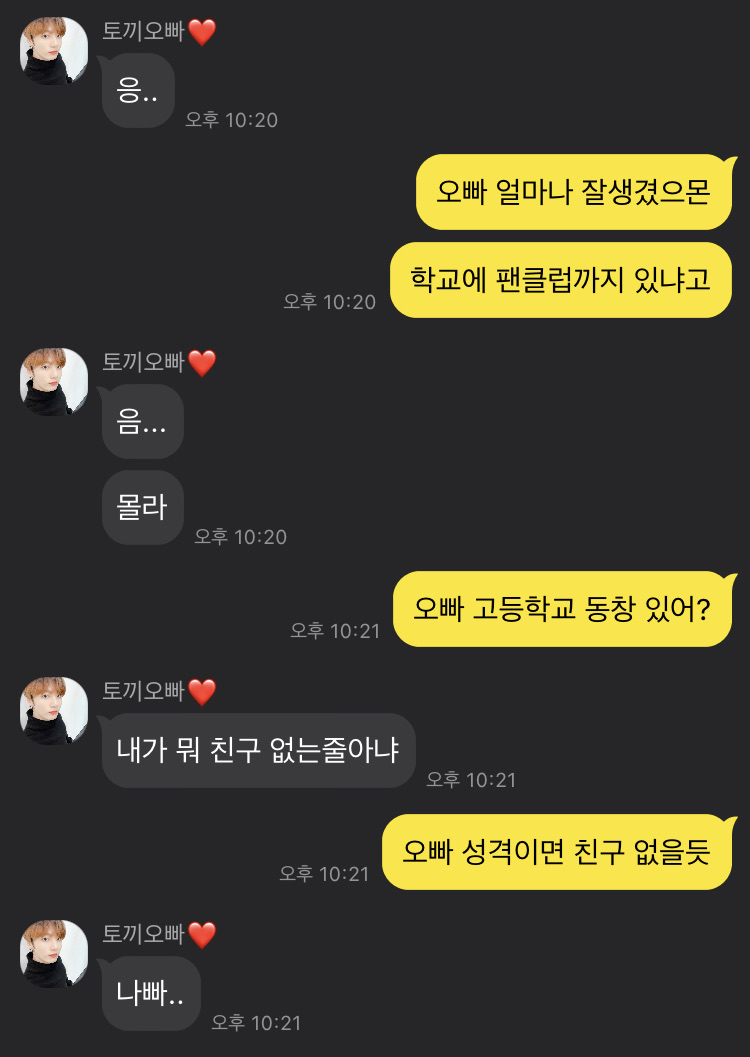The width and height of the screenshot is (750, 1057).
Task: Open 토끼오빠's profile picture above the "응.." message
Action: [x=54, y=52]
